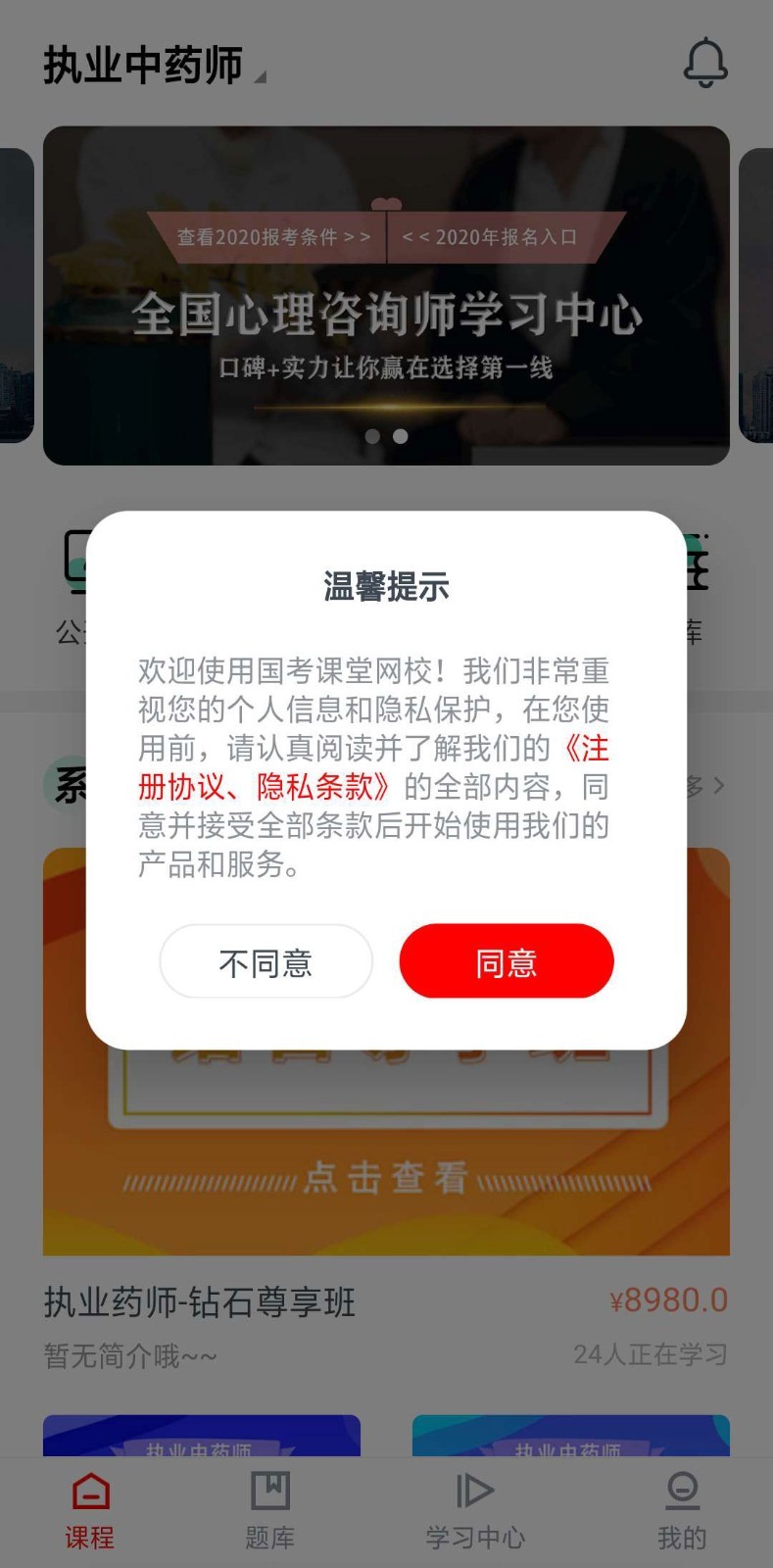Tap 同意 to accept the privacy terms
Screen dimensions: 773x1568
click(x=507, y=962)
